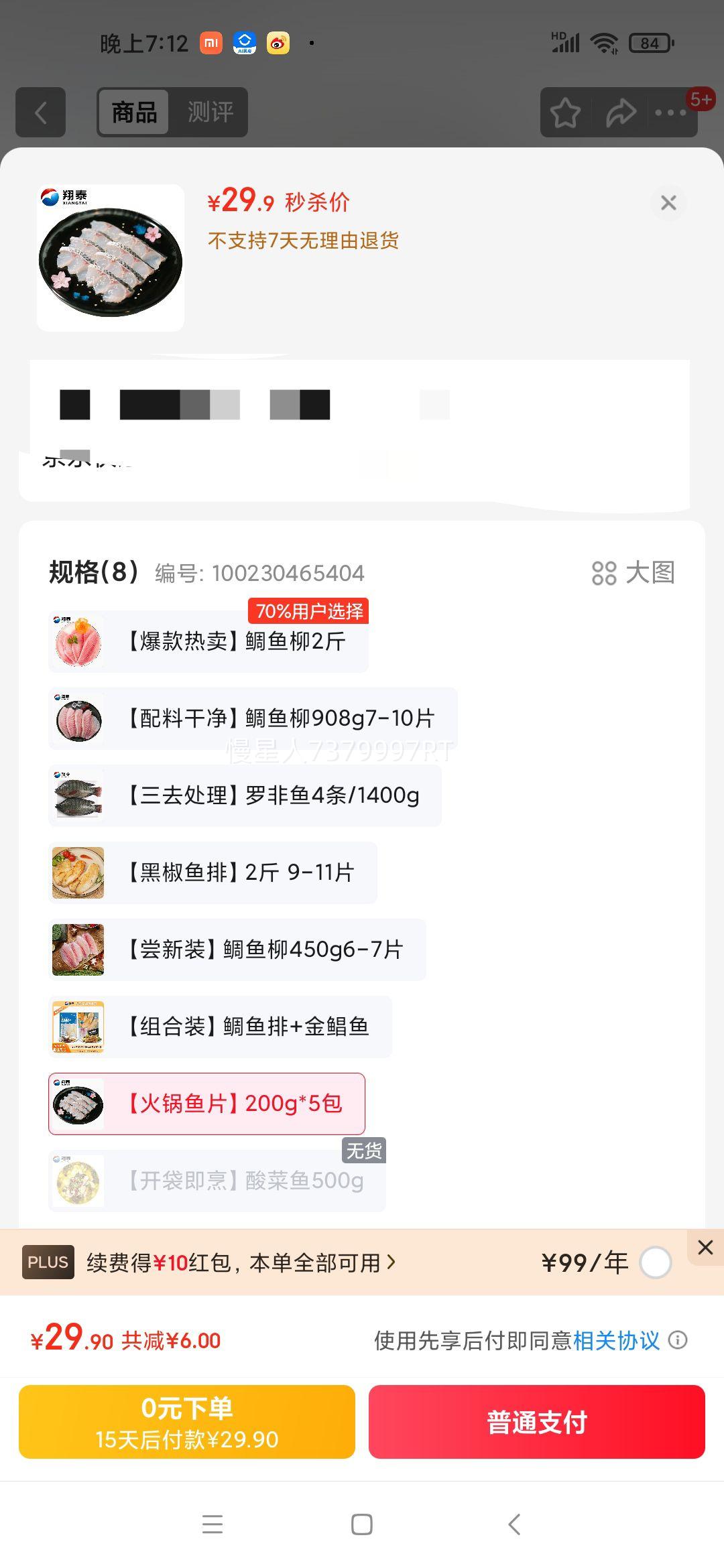Switch to the 商品 tab
This screenshot has height=1568, width=724.
pos(132,112)
